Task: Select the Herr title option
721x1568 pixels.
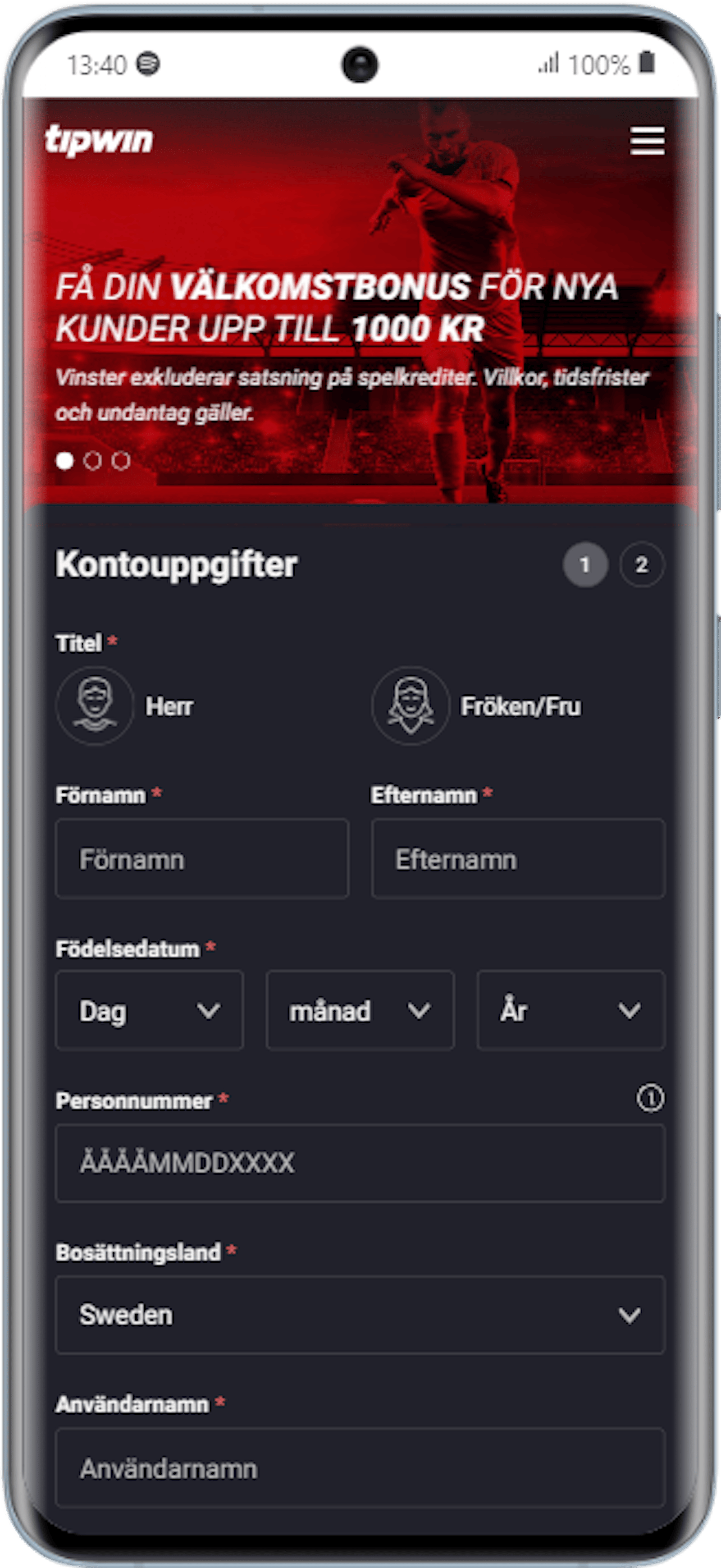Action: (96, 706)
